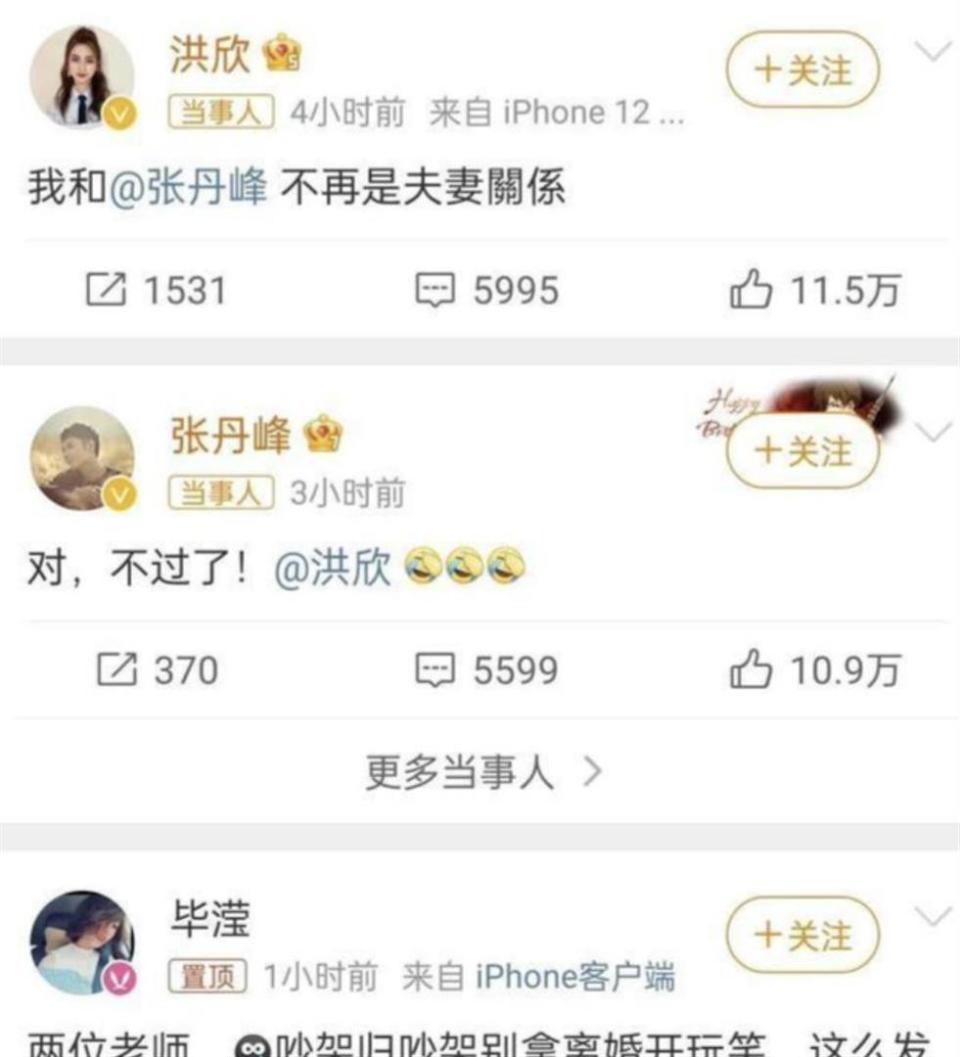Click 张丹峰's VIP crown badge
This screenshot has height=1057, width=960.
point(319,437)
